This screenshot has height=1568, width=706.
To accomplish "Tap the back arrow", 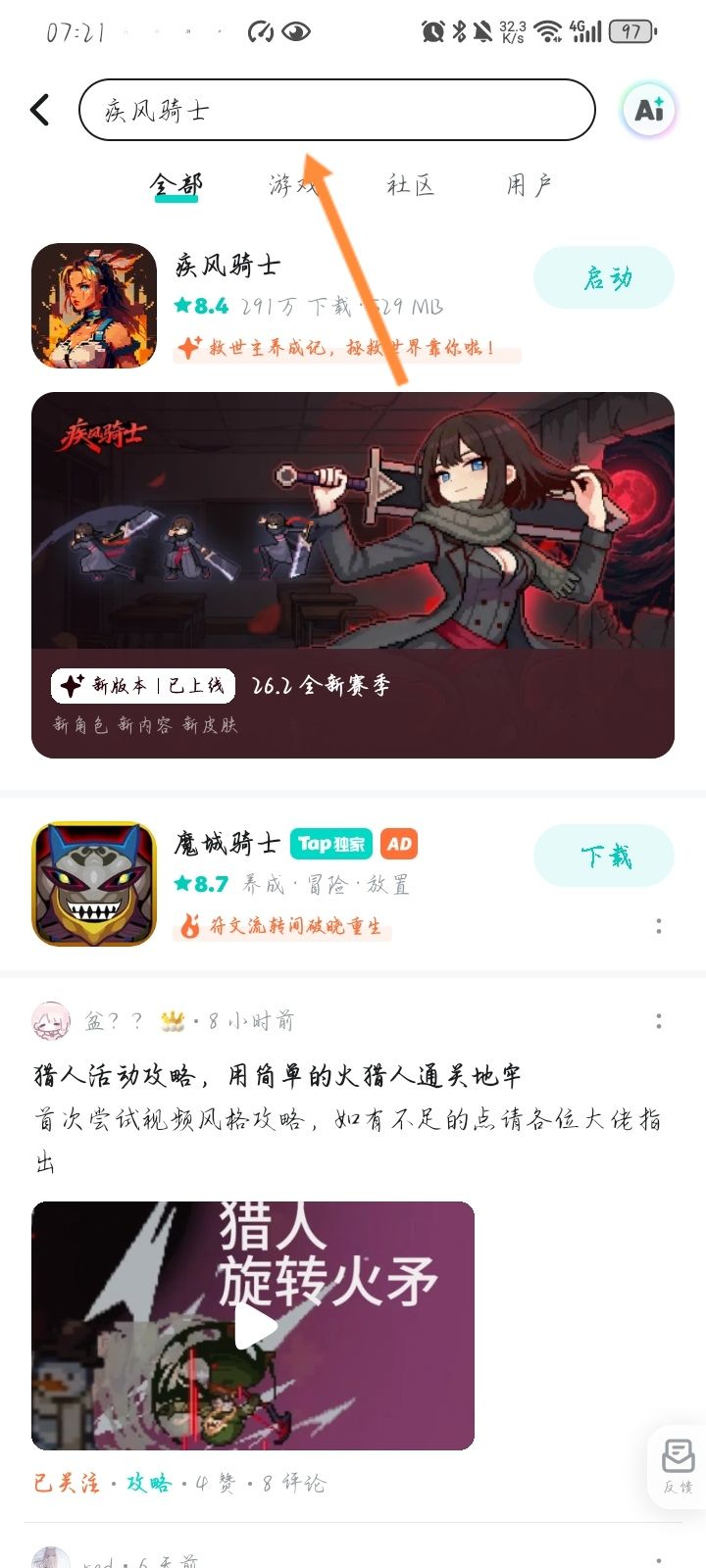I will click(x=39, y=110).
